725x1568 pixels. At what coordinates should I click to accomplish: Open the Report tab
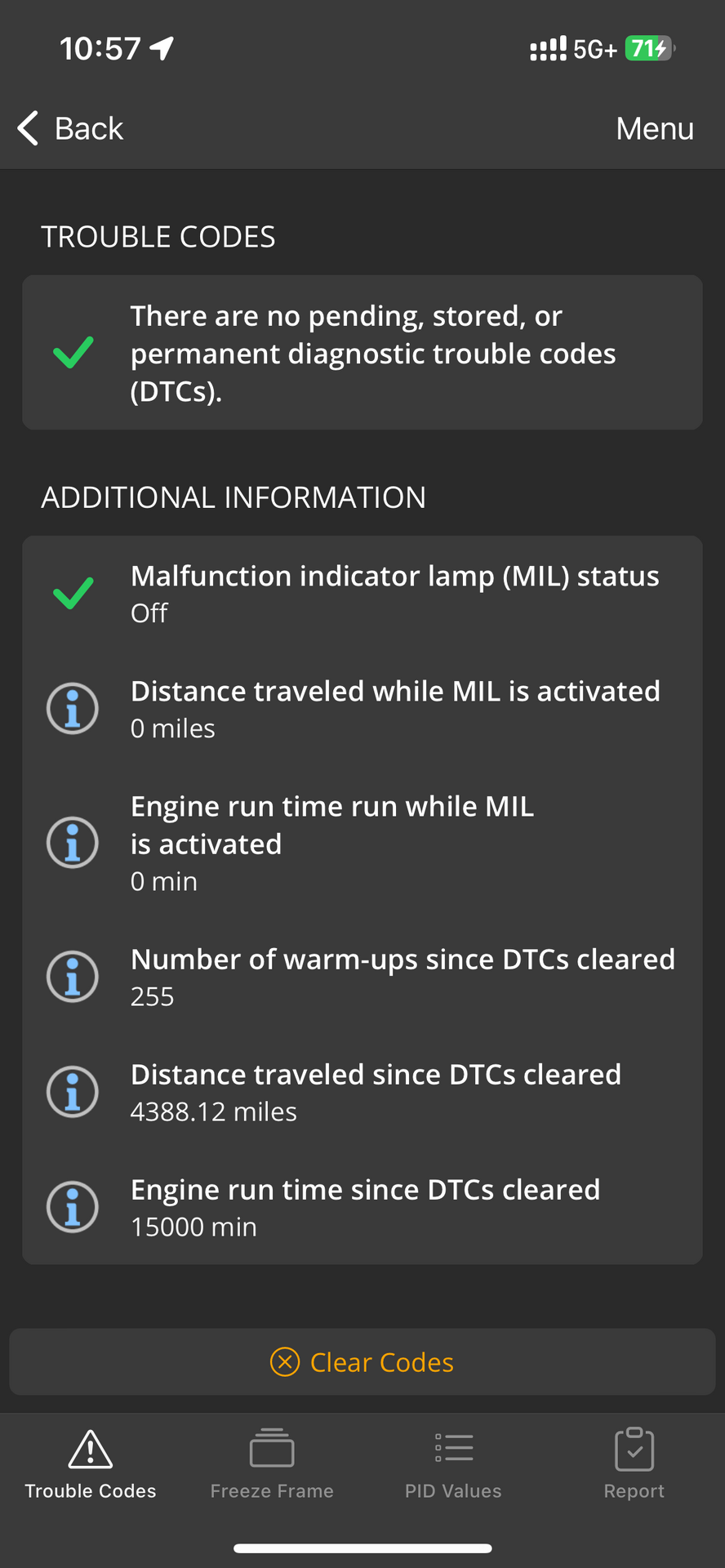click(x=634, y=1464)
